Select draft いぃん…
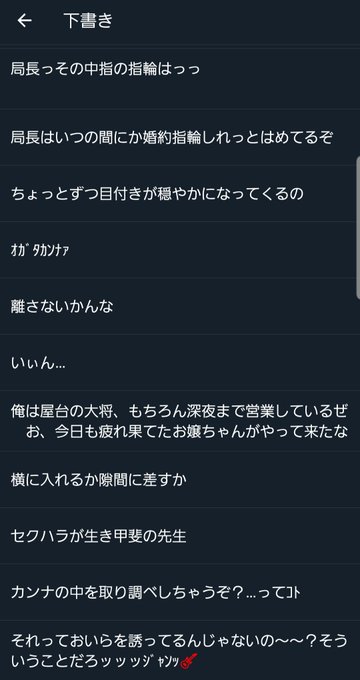Viewport: 360px width, 680px height. click(x=180, y=362)
